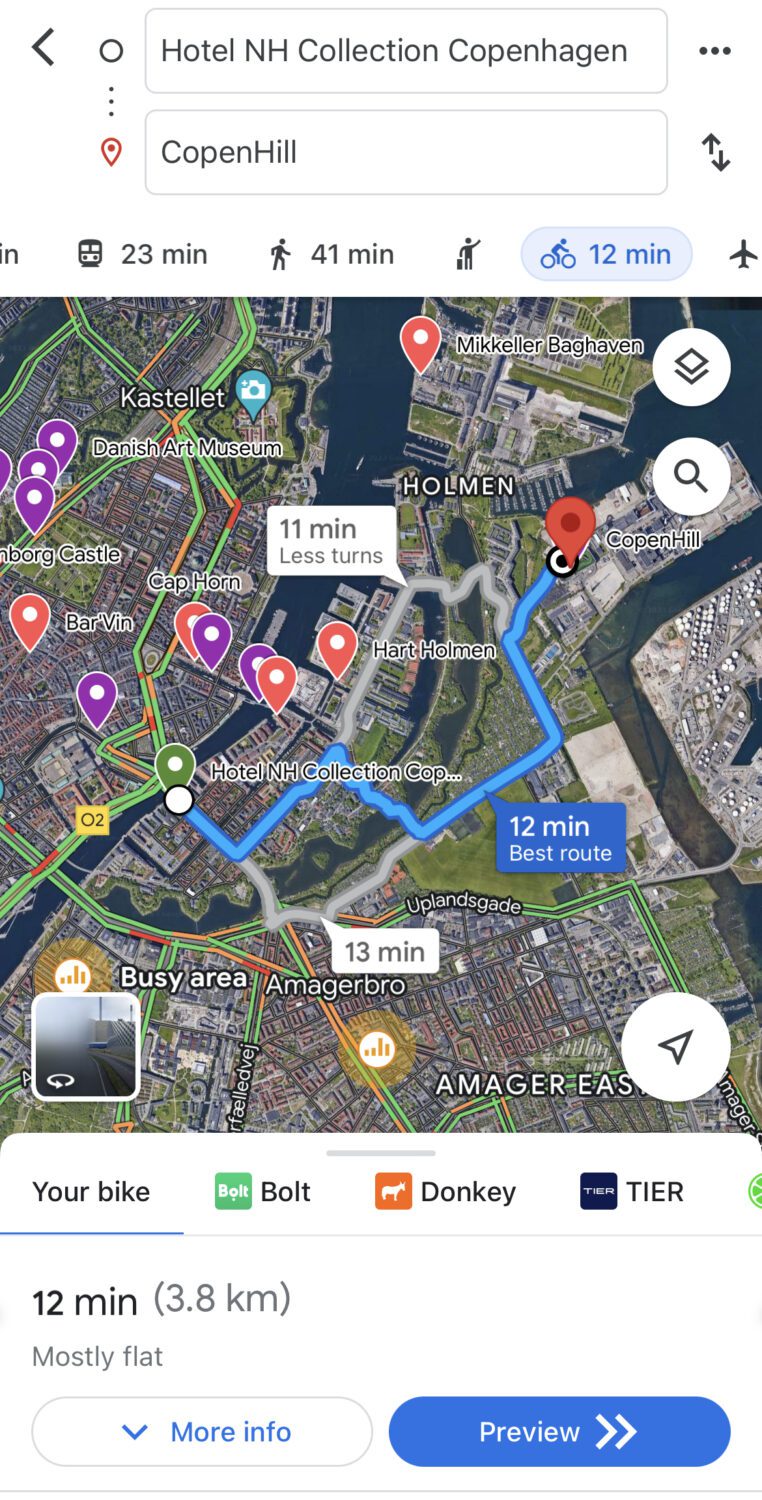The width and height of the screenshot is (762, 1500).
Task: Select the Donkey bike share option
Action: point(444,1191)
